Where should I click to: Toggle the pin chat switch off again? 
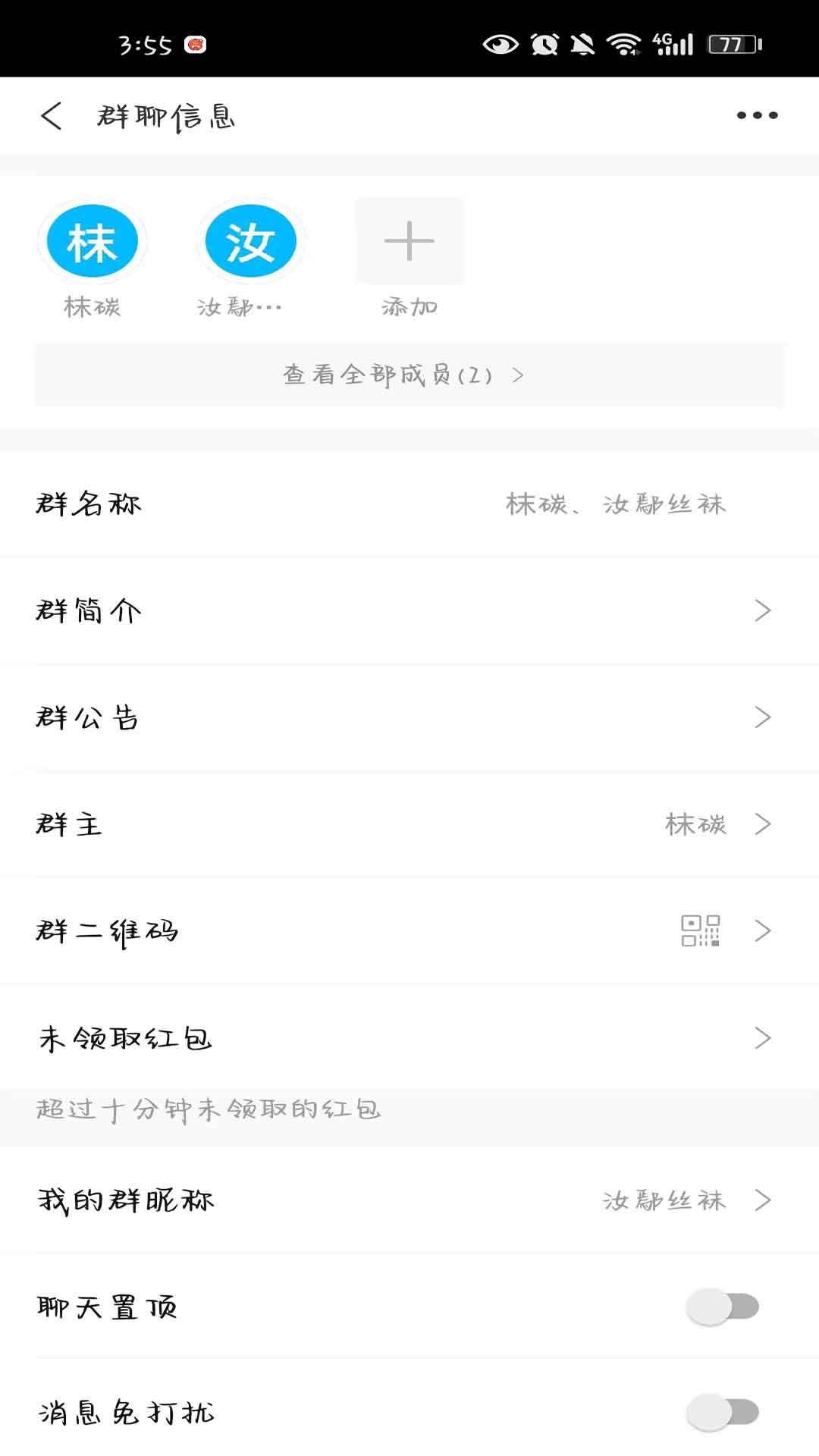pyautogui.click(x=724, y=1305)
